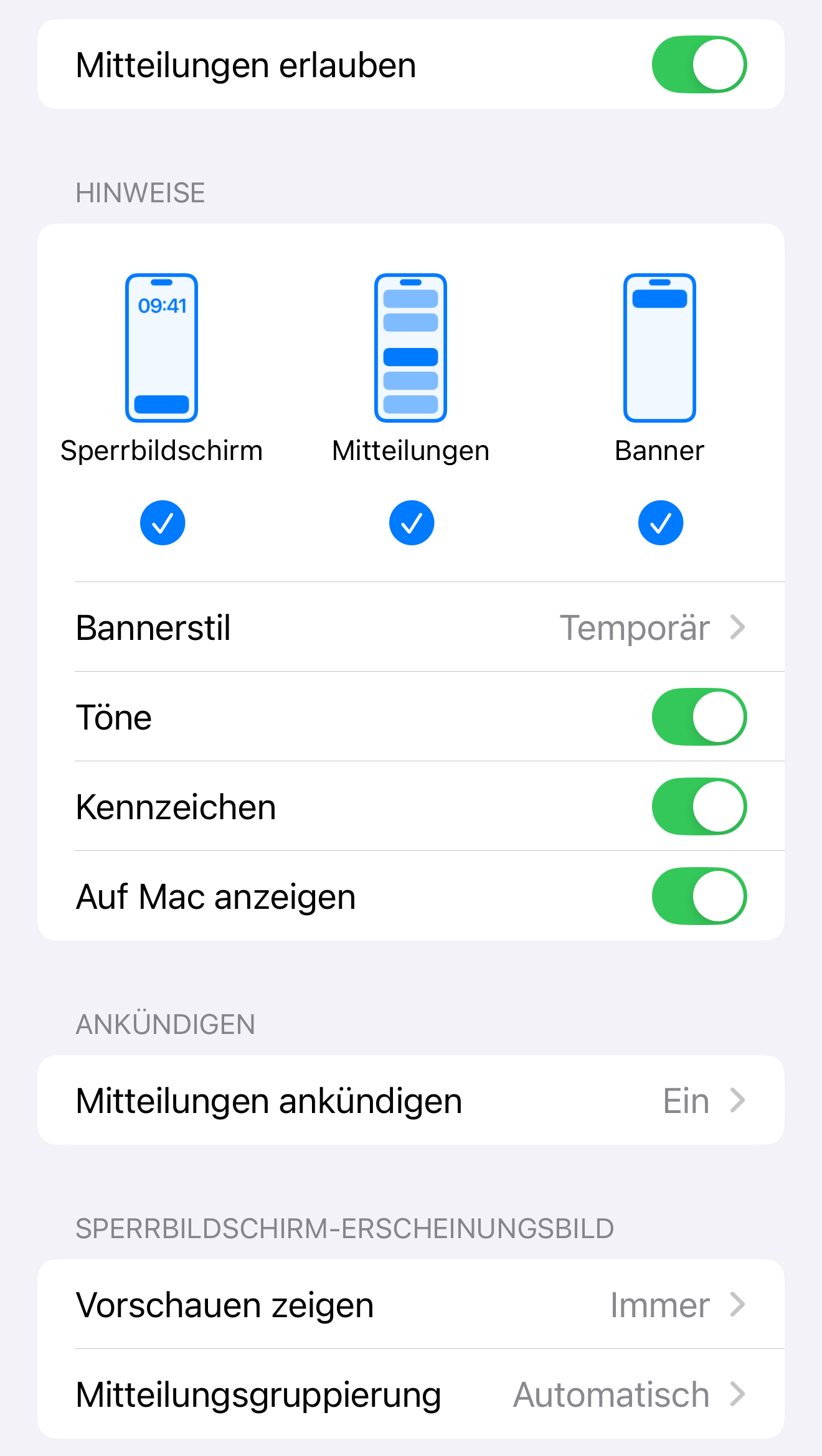Switch off Auf Mac anzeigen
The image size is (822, 1456).
pyautogui.click(x=699, y=896)
